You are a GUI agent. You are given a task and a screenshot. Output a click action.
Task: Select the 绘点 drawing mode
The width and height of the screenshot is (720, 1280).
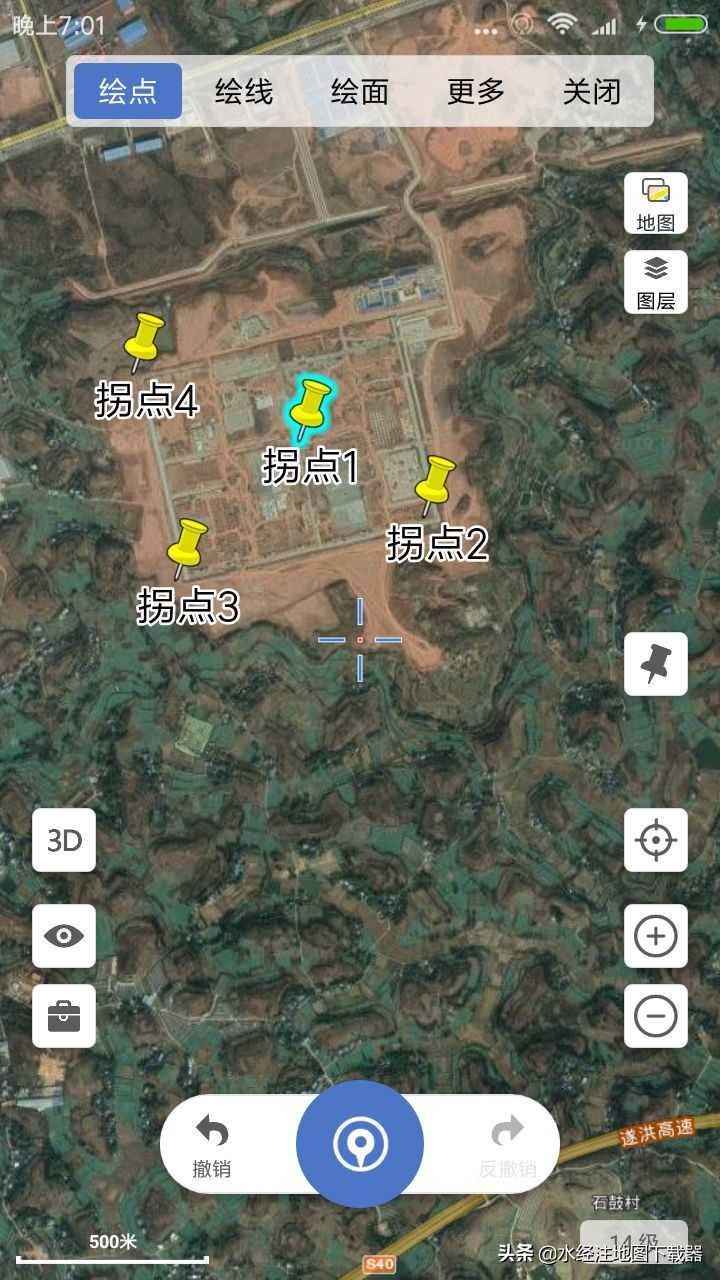point(128,91)
